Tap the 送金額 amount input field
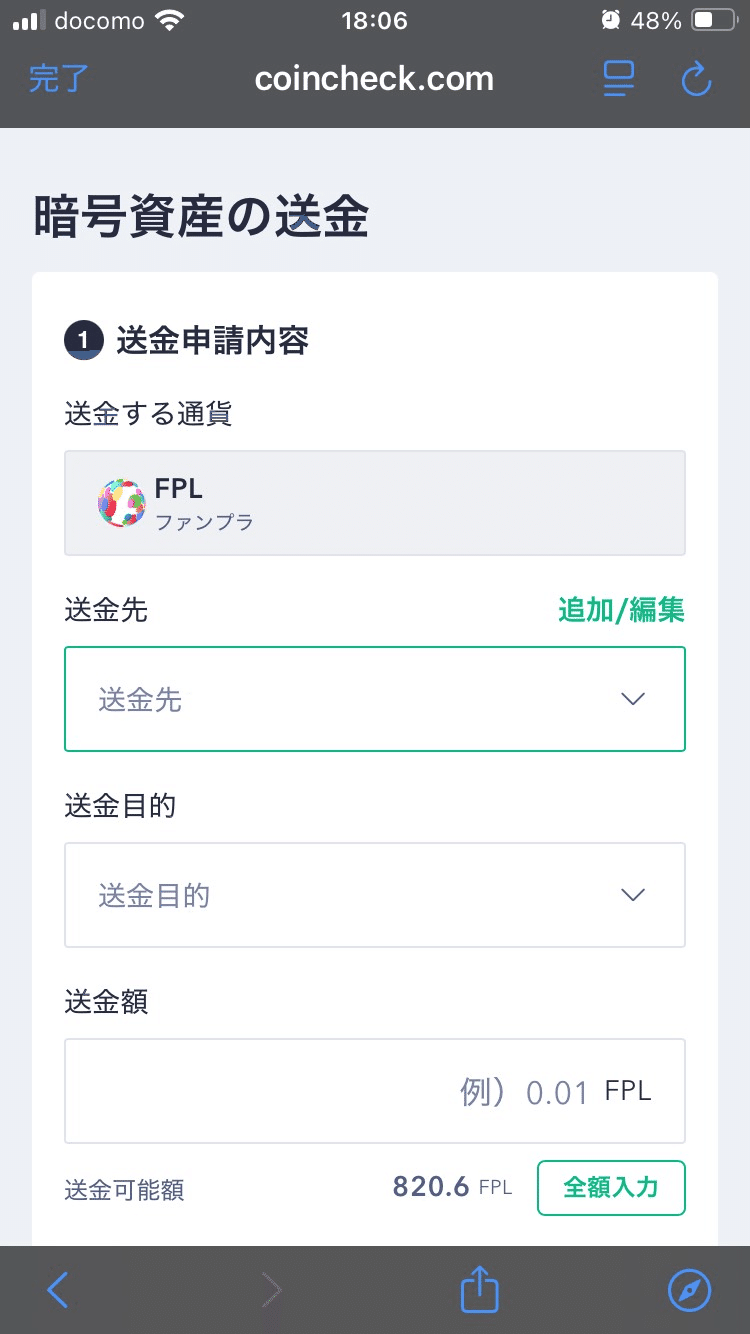The image size is (750, 1334). pyautogui.click(x=375, y=1090)
